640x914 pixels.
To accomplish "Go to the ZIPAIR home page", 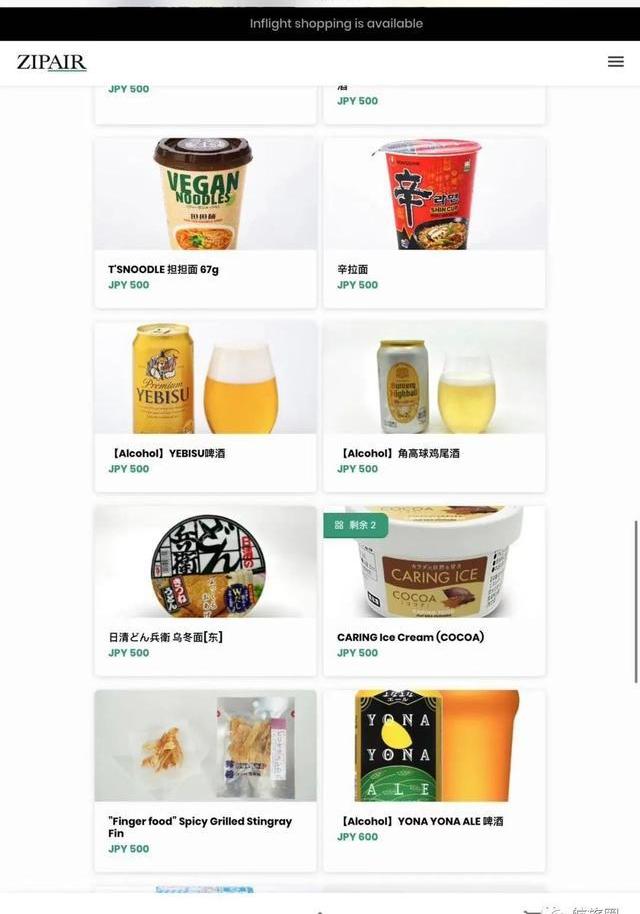I will (x=52, y=62).
